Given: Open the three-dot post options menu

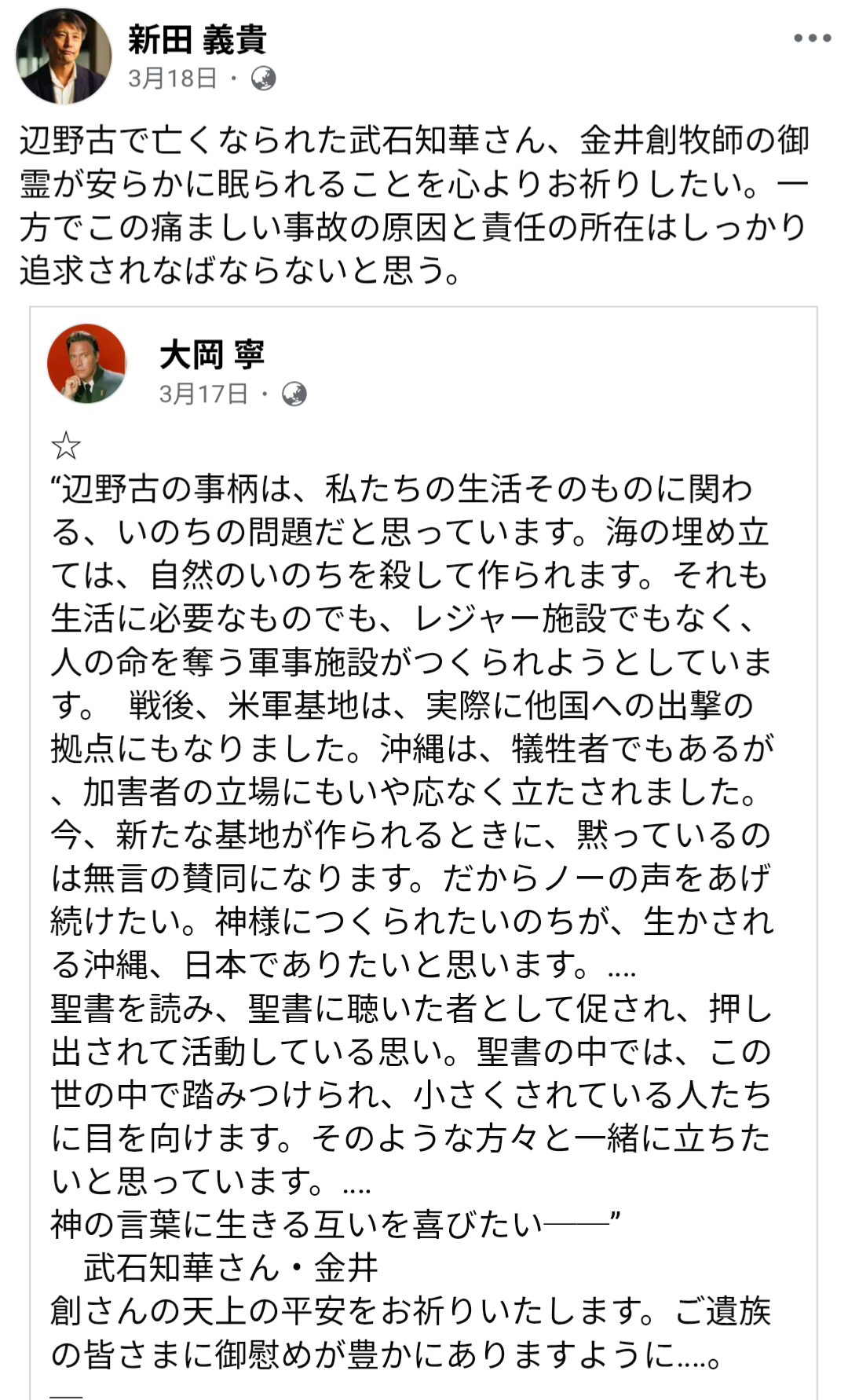Looking at the screenshot, I should (811, 38).
